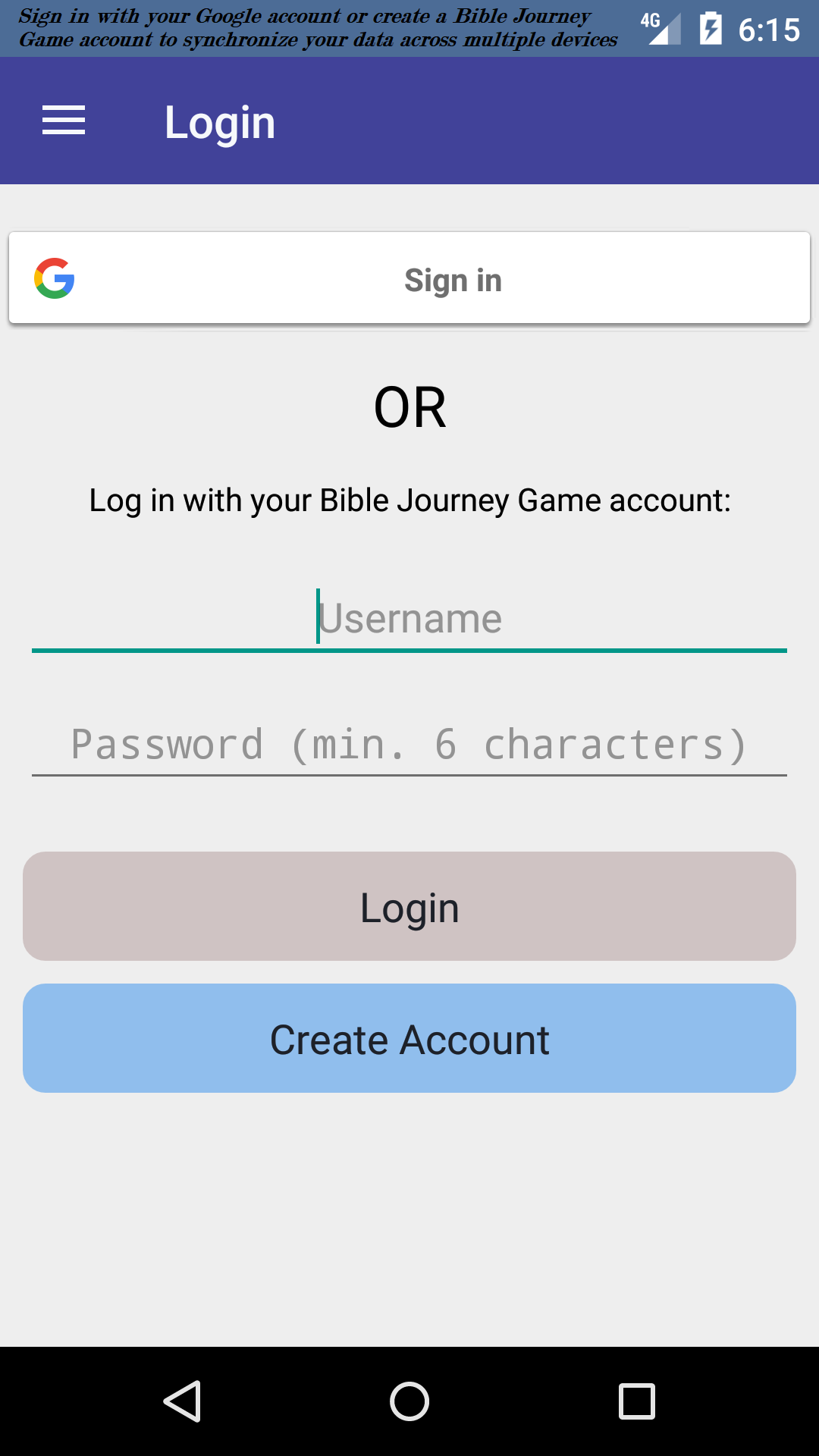819x1456 pixels.
Task: Focus the Username field
Action: click(409, 619)
